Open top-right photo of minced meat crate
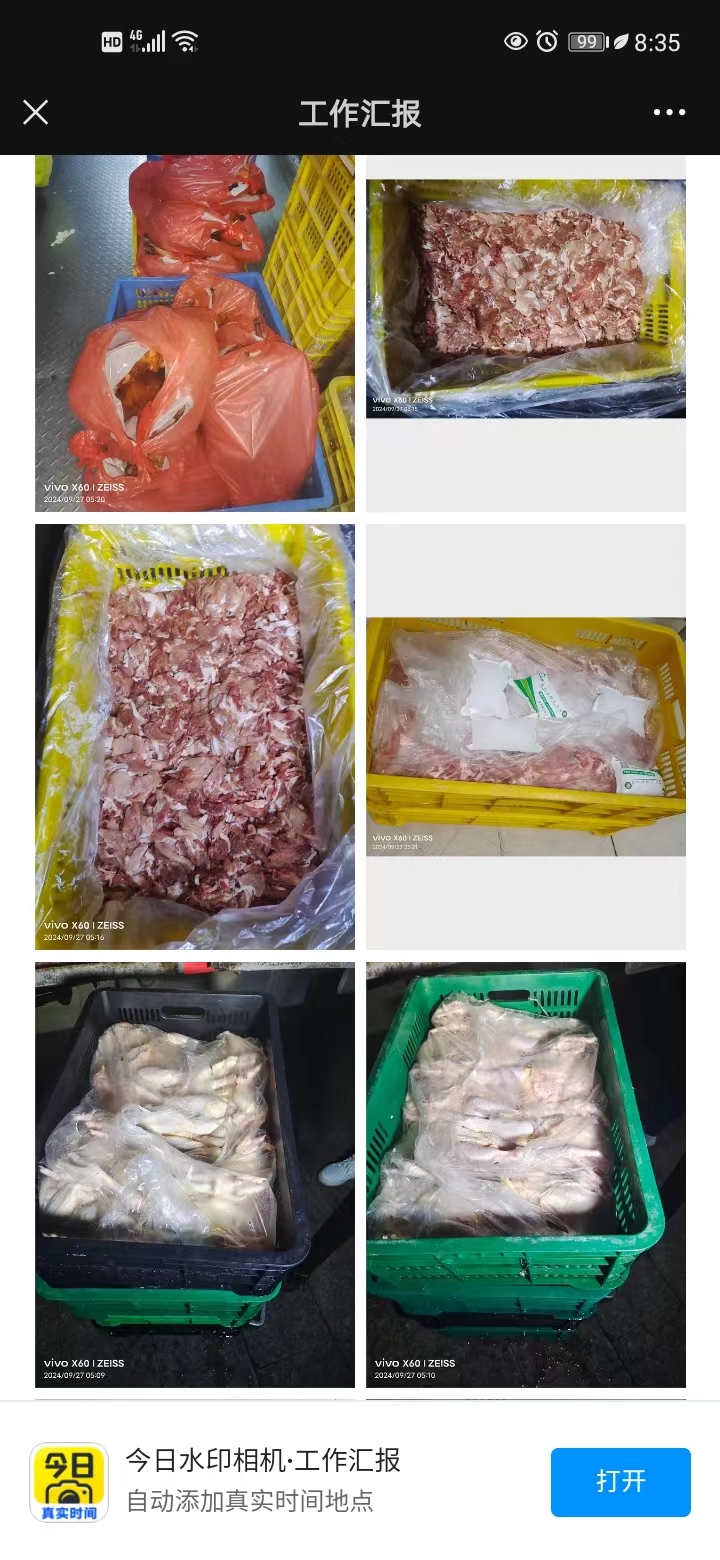Screen dimensions: 720x1560 point(526,298)
